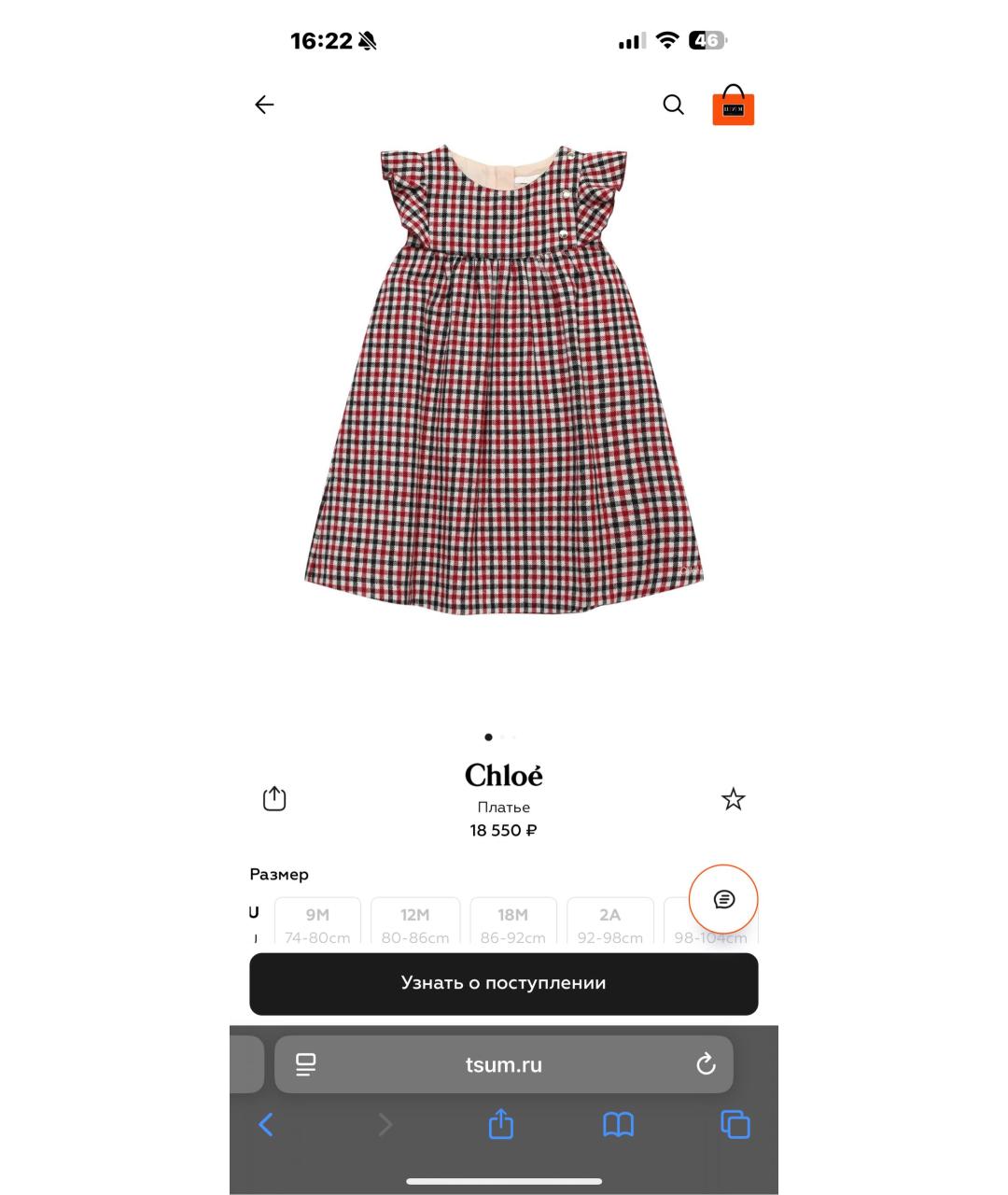
Task: Open Safari page settings menu icon
Action: click(305, 1064)
